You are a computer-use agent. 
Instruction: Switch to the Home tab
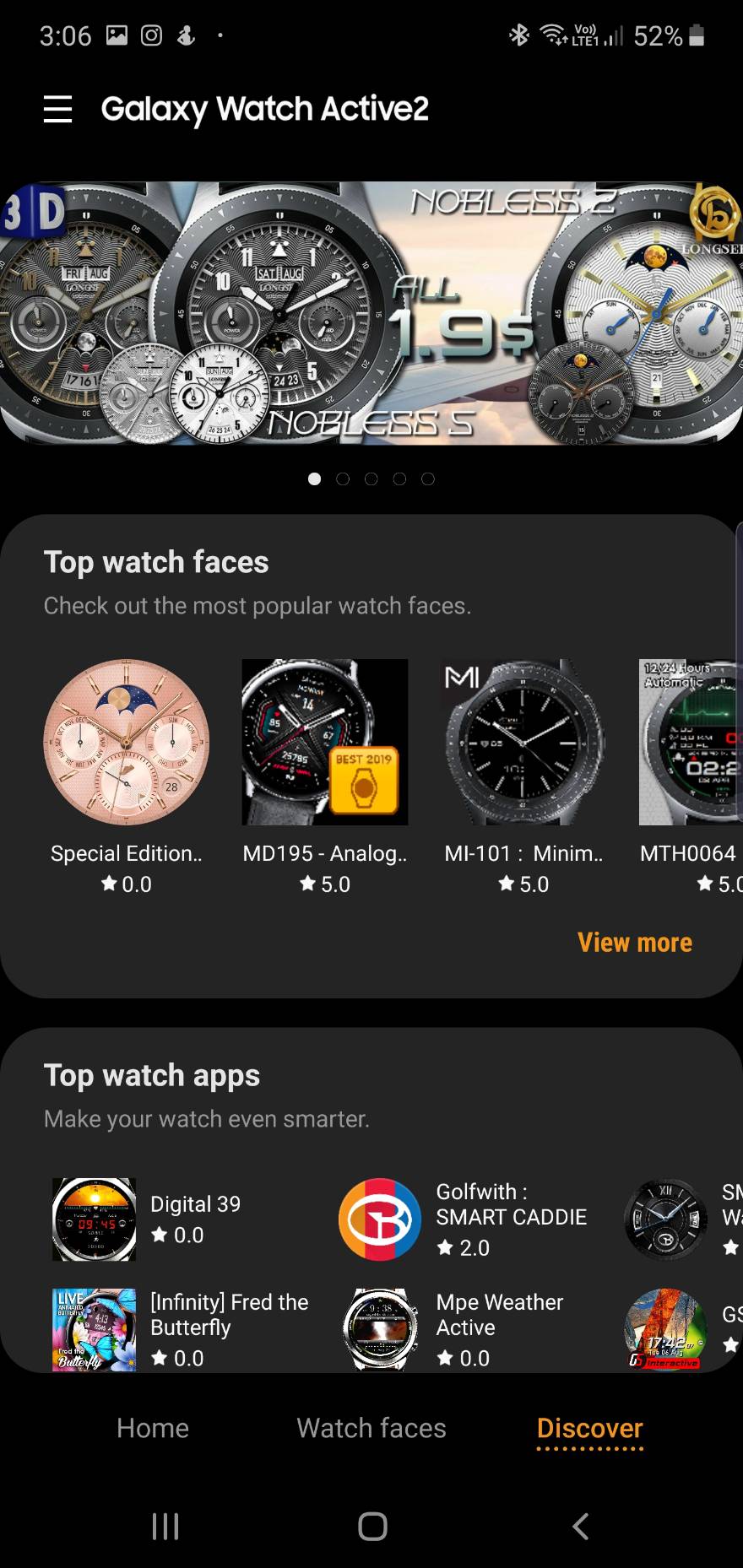tap(153, 1428)
